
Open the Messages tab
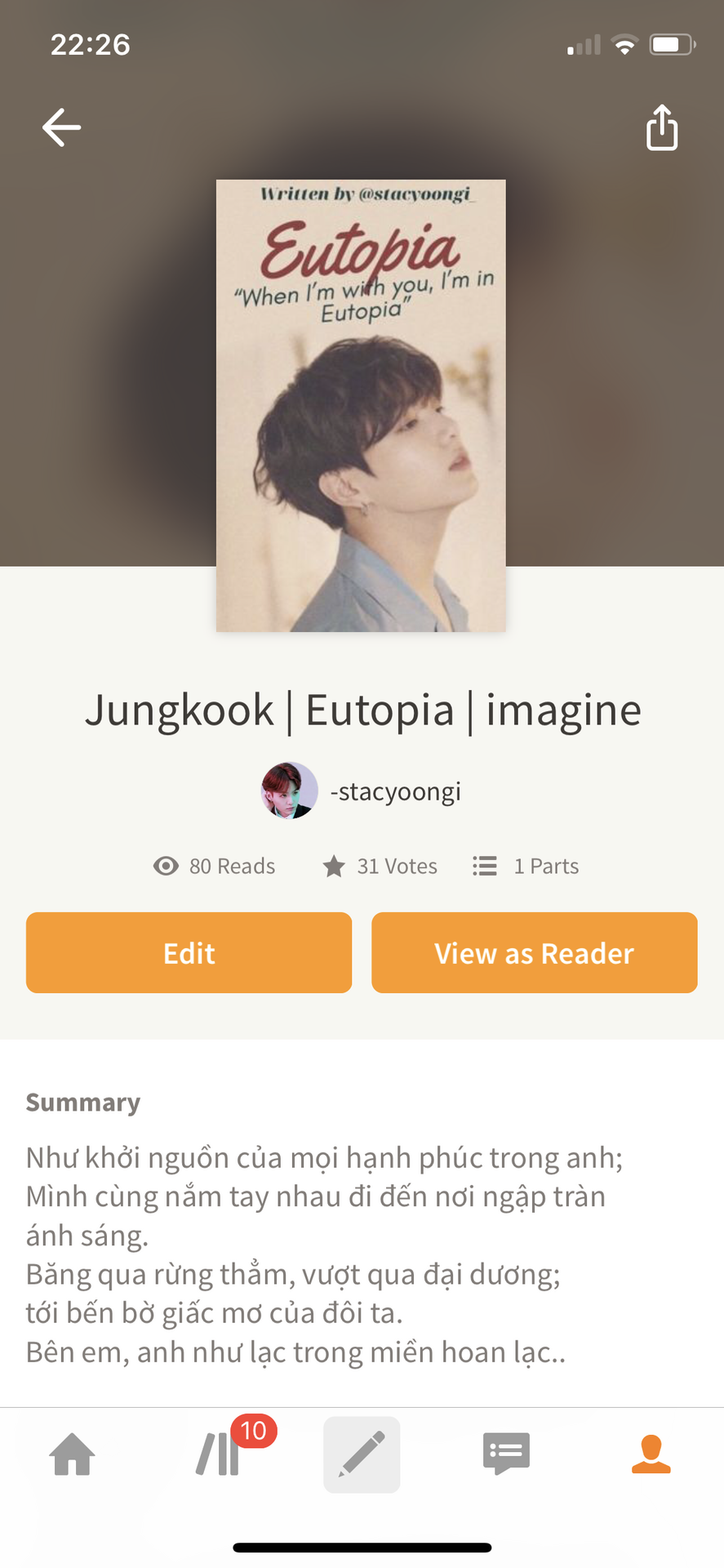(x=506, y=1454)
